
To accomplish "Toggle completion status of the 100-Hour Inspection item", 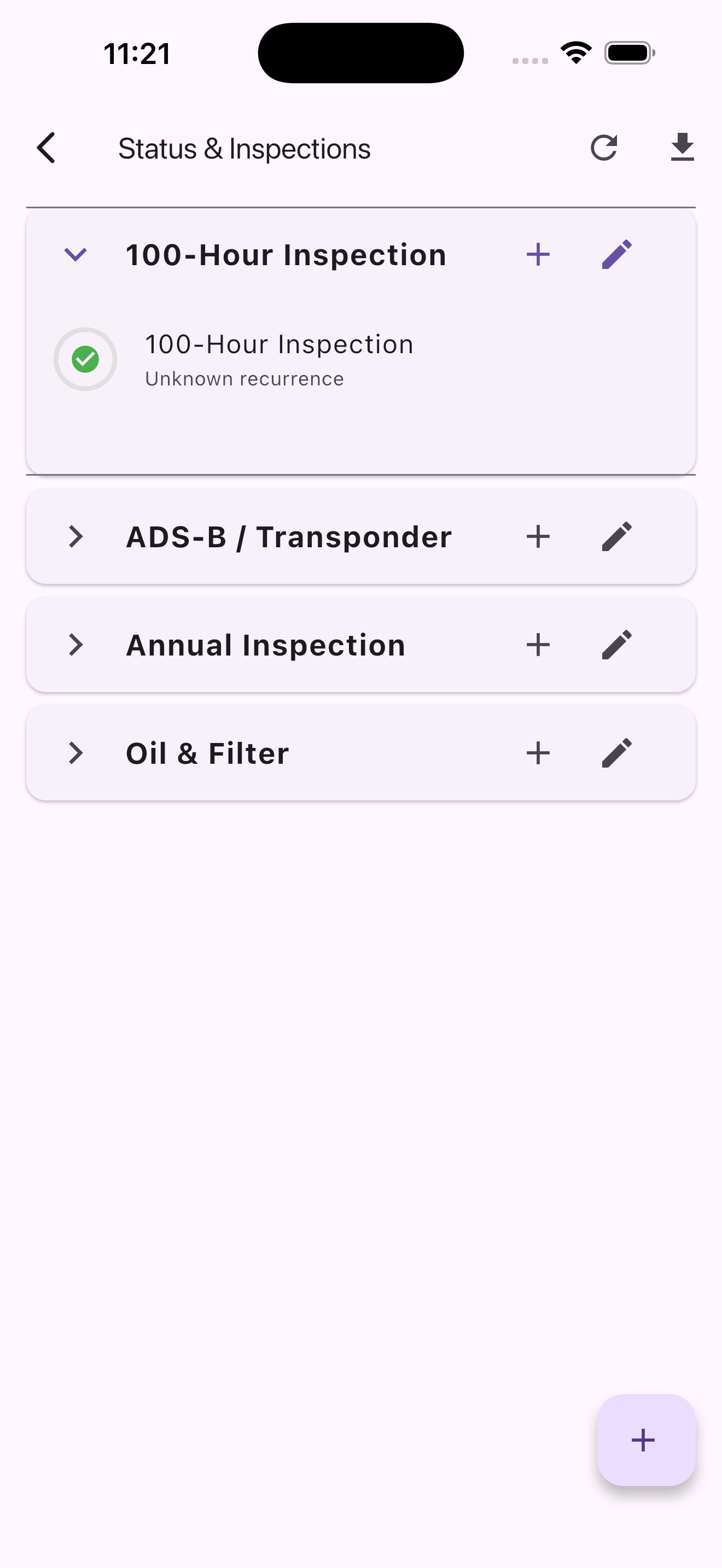I will (x=85, y=360).
